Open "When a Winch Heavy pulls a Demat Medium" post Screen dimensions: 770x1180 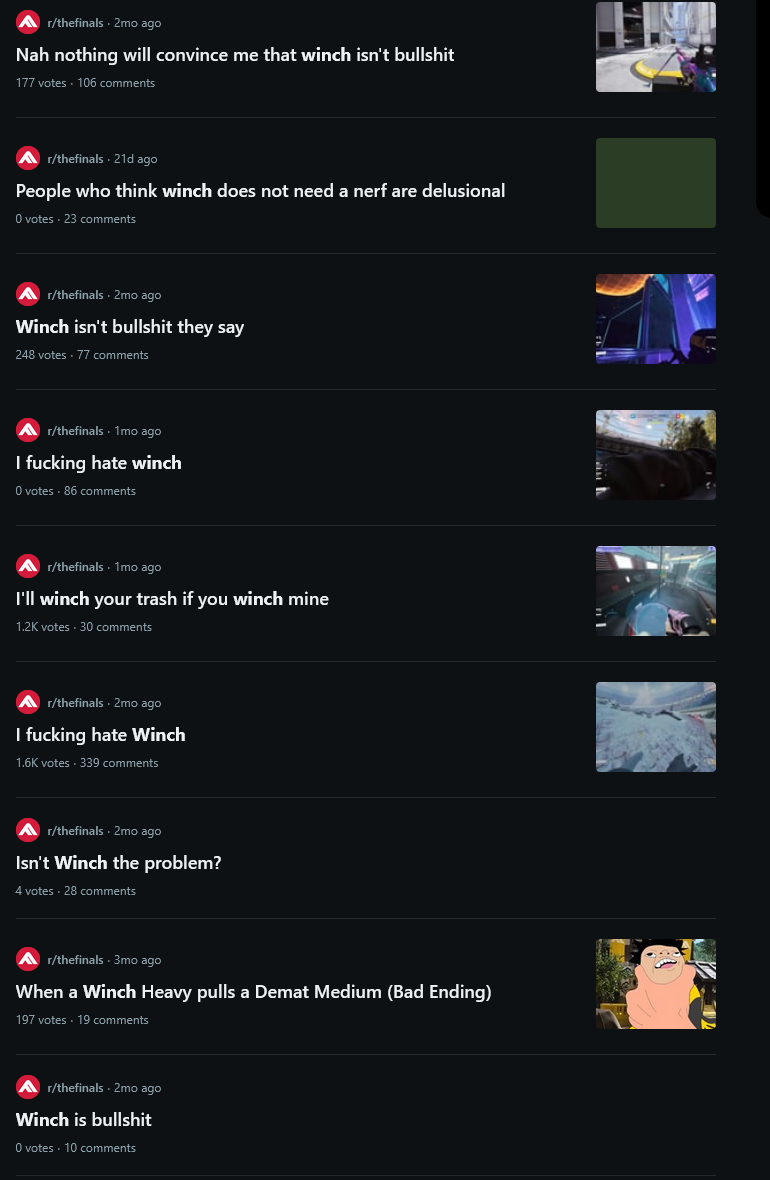(x=253, y=992)
